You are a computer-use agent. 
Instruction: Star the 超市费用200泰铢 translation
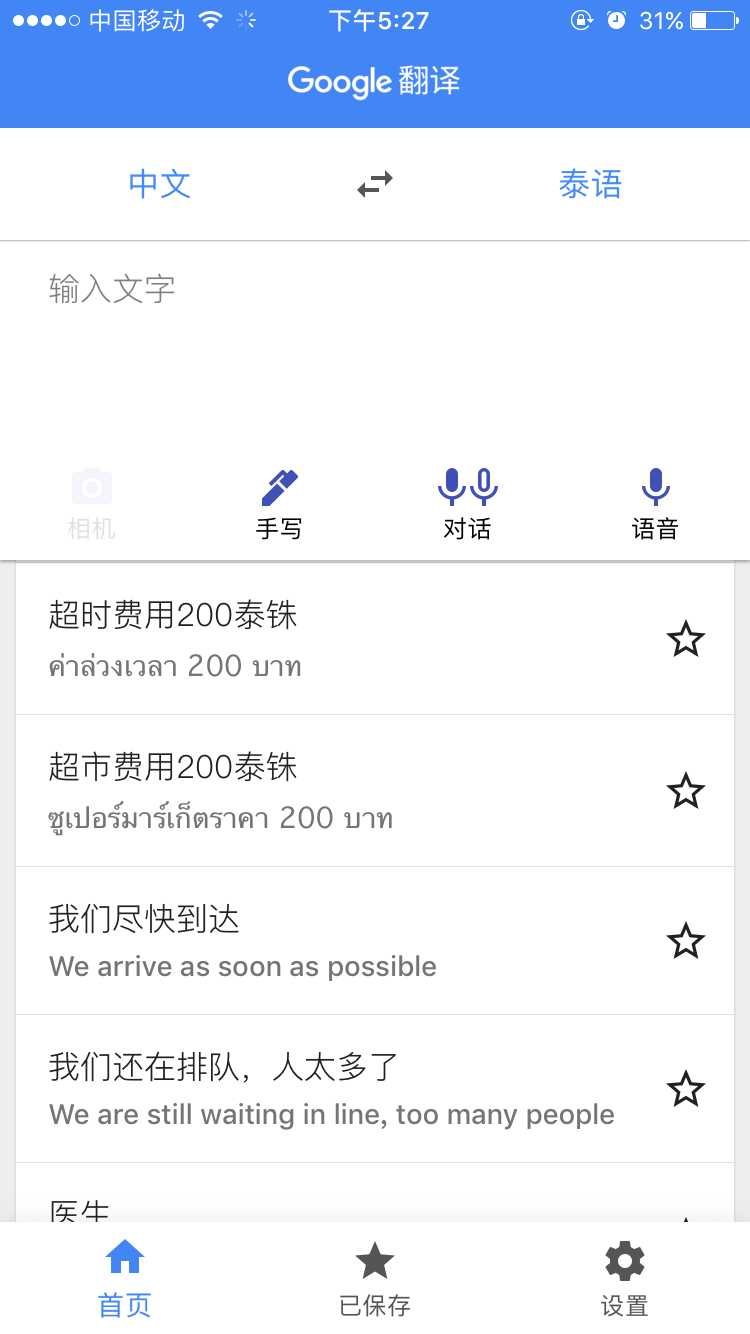pyautogui.click(x=686, y=791)
